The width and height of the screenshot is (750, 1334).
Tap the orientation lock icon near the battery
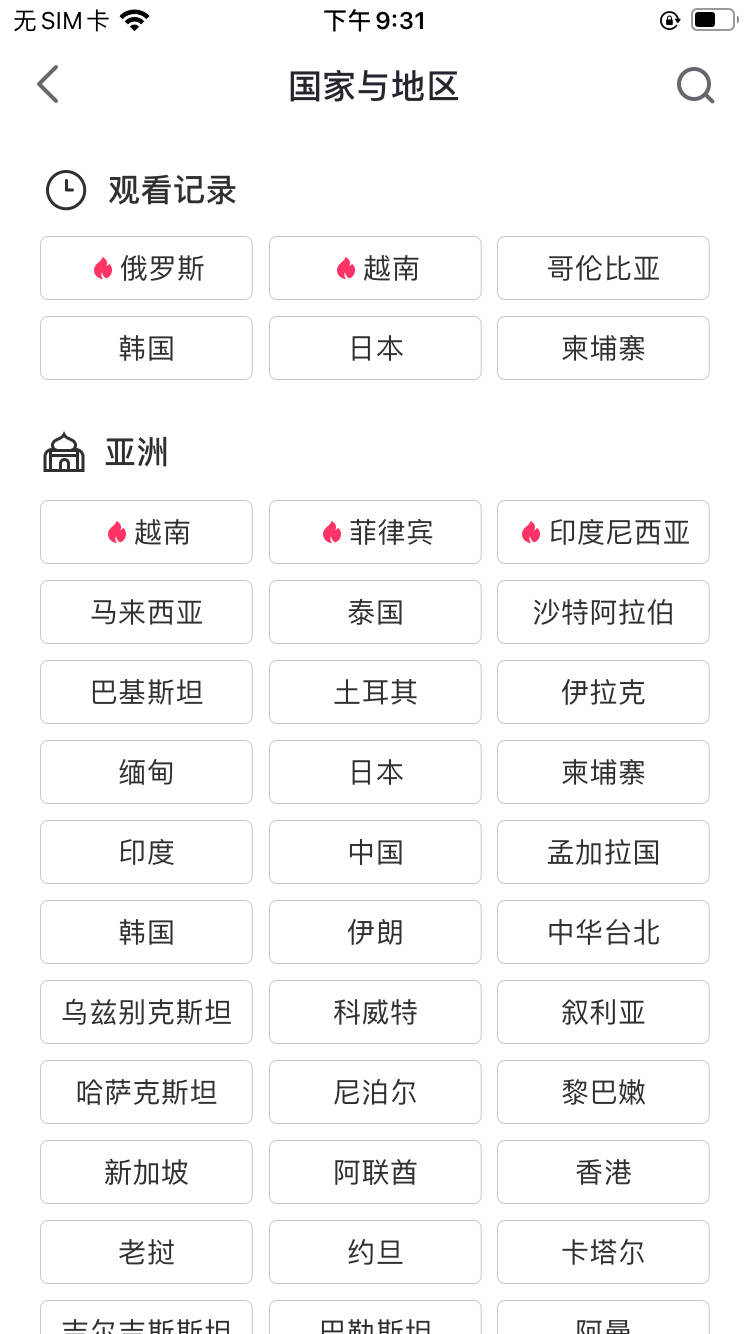point(670,19)
